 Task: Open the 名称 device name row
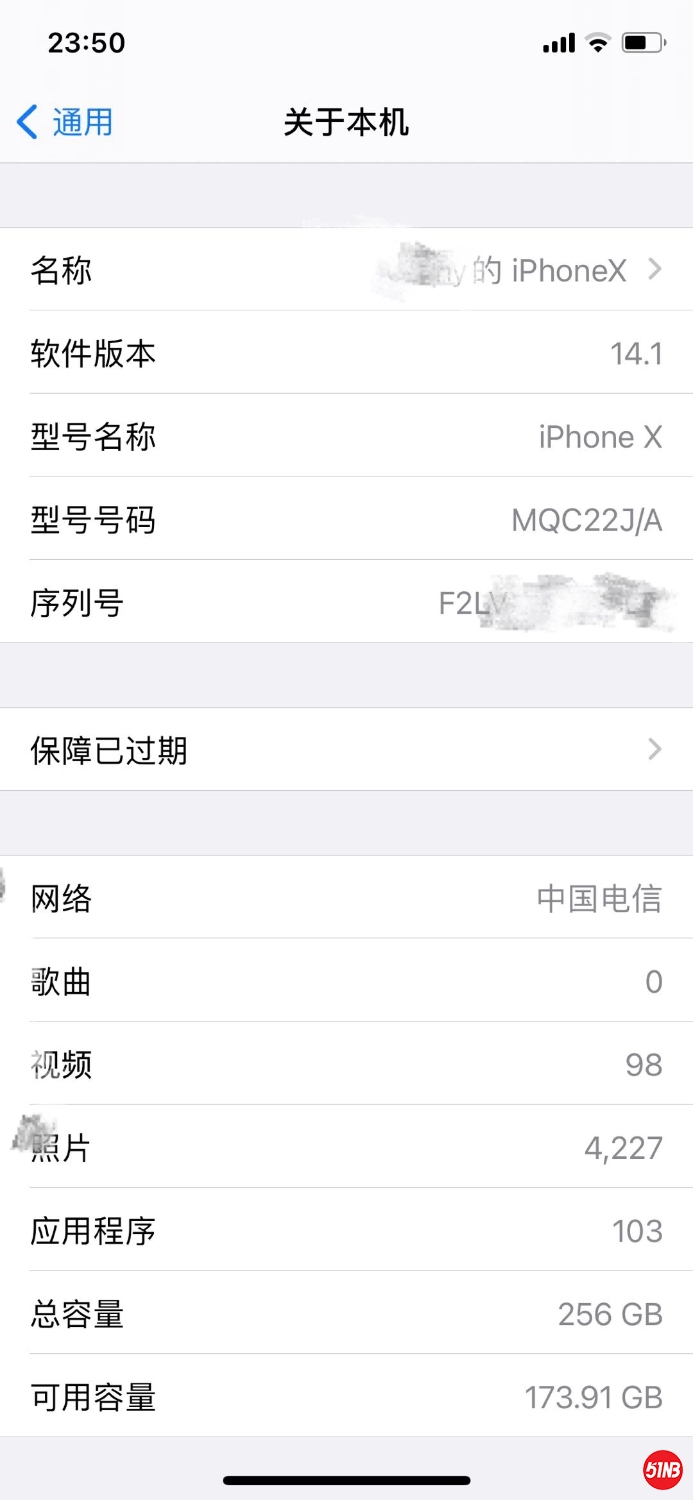346,270
